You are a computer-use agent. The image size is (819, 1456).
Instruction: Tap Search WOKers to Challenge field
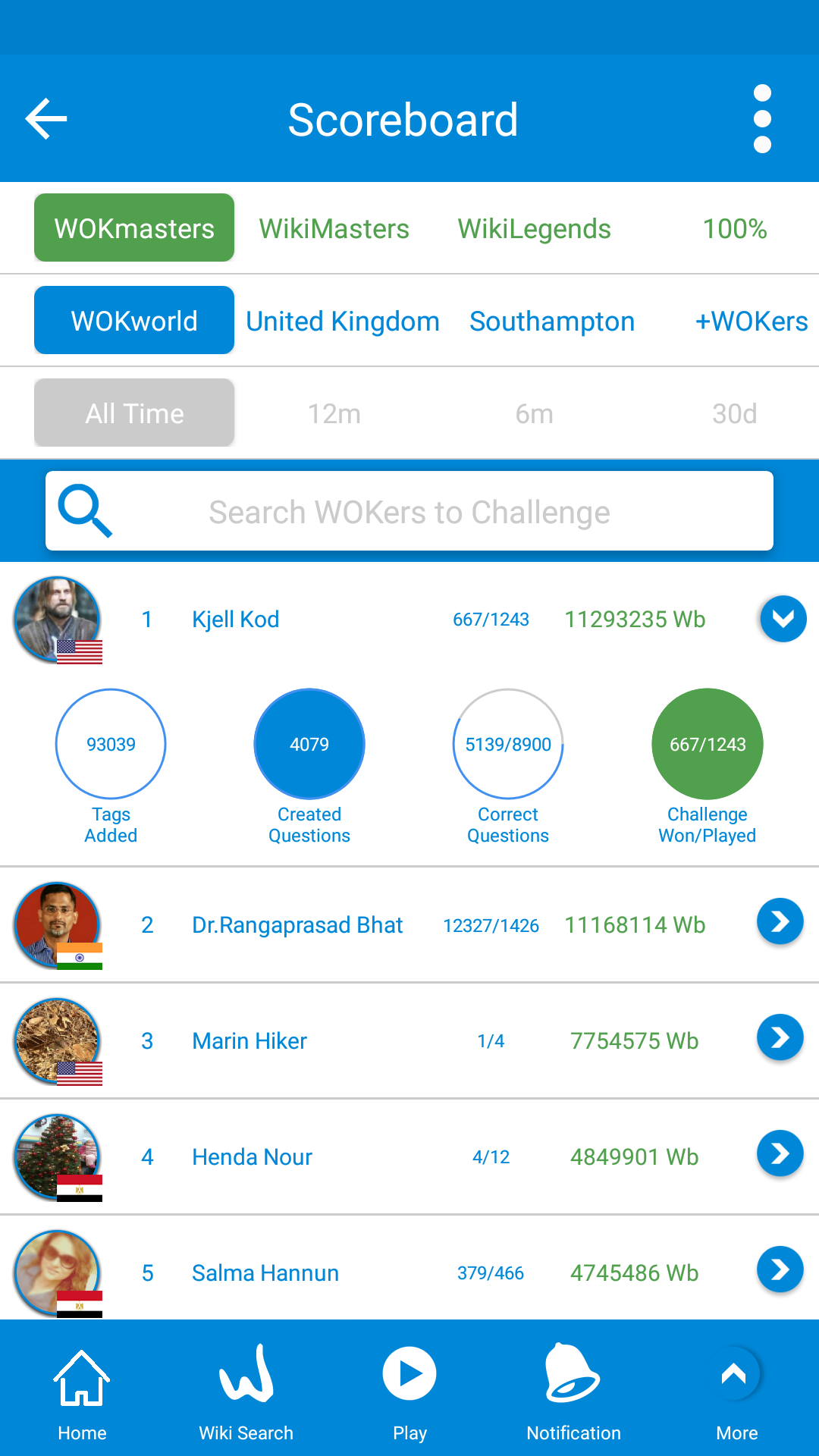[x=409, y=512]
